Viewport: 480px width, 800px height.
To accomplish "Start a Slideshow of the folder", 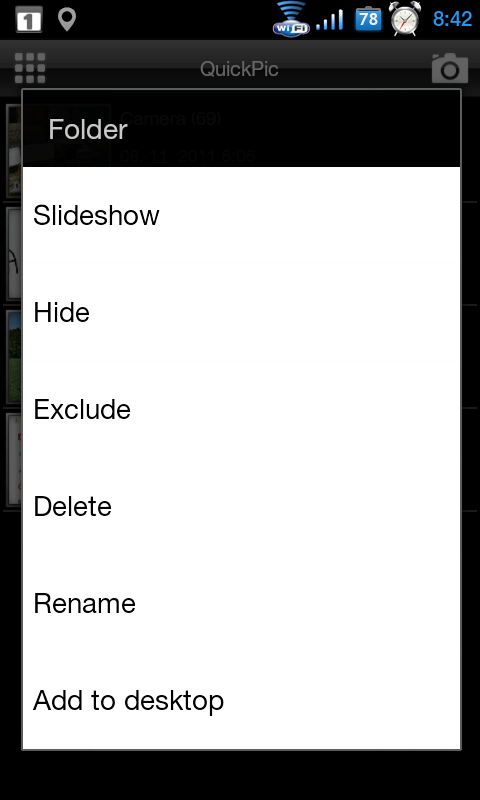I will [241, 215].
